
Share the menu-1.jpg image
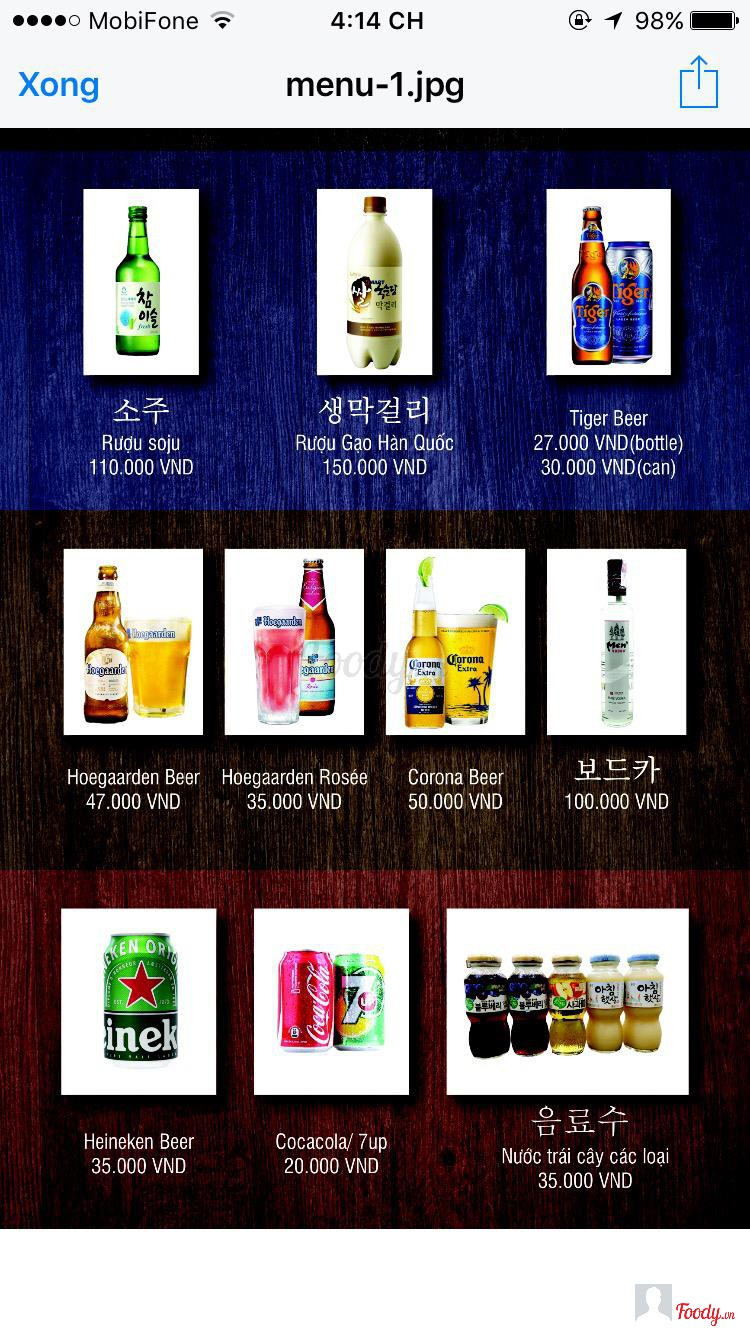698,83
